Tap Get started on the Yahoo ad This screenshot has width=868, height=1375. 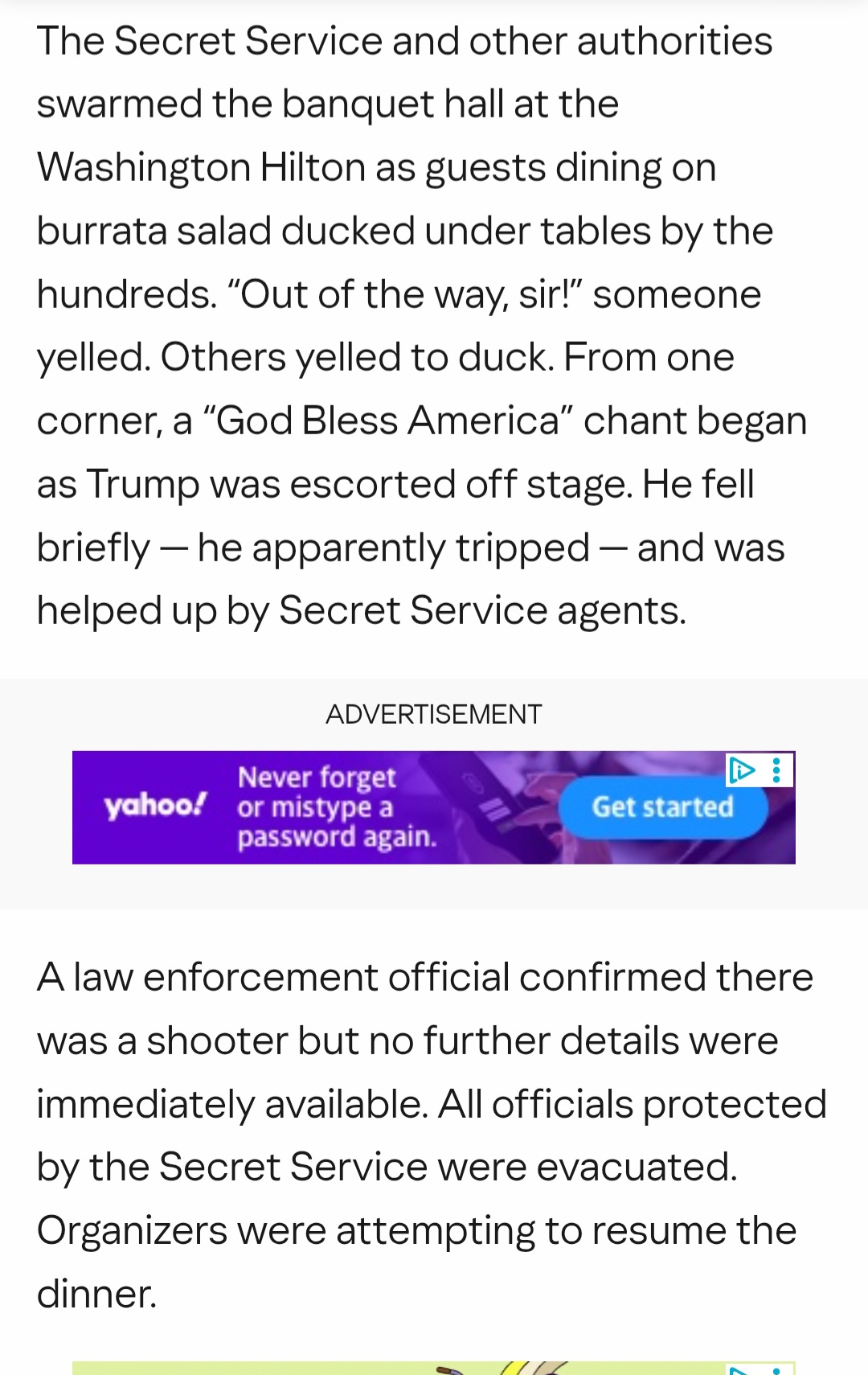pos(662,807)
